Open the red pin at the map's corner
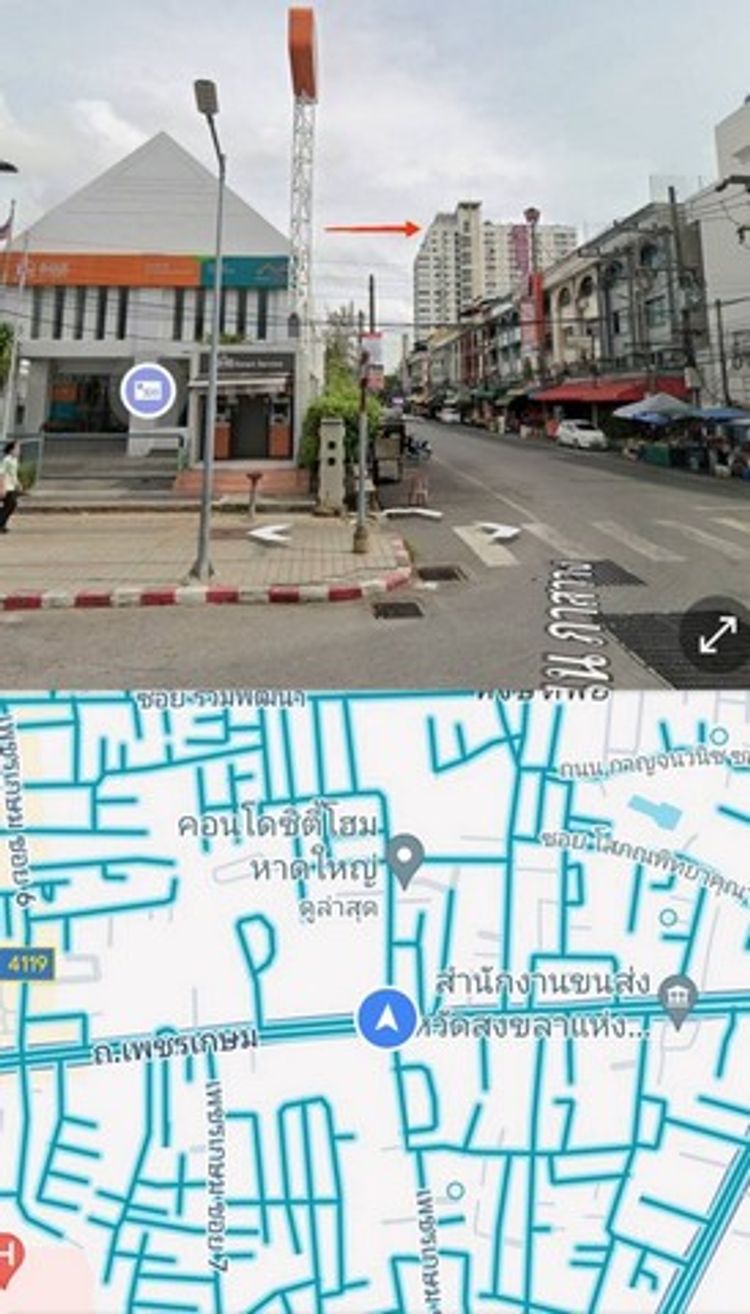The image size is (750, 1314). (8, 1260)
